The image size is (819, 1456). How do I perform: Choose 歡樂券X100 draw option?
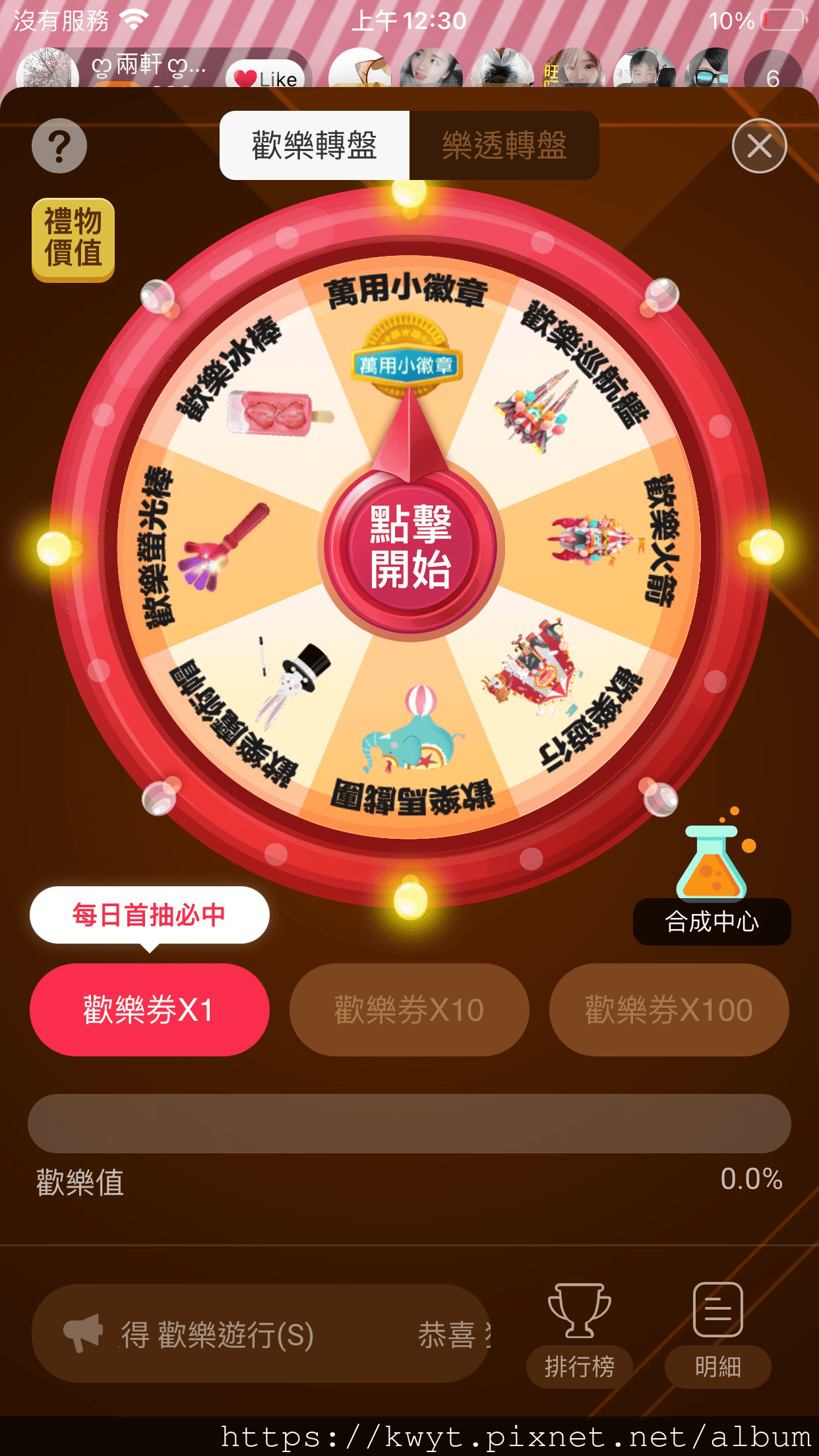click(x=669, y=1010)
